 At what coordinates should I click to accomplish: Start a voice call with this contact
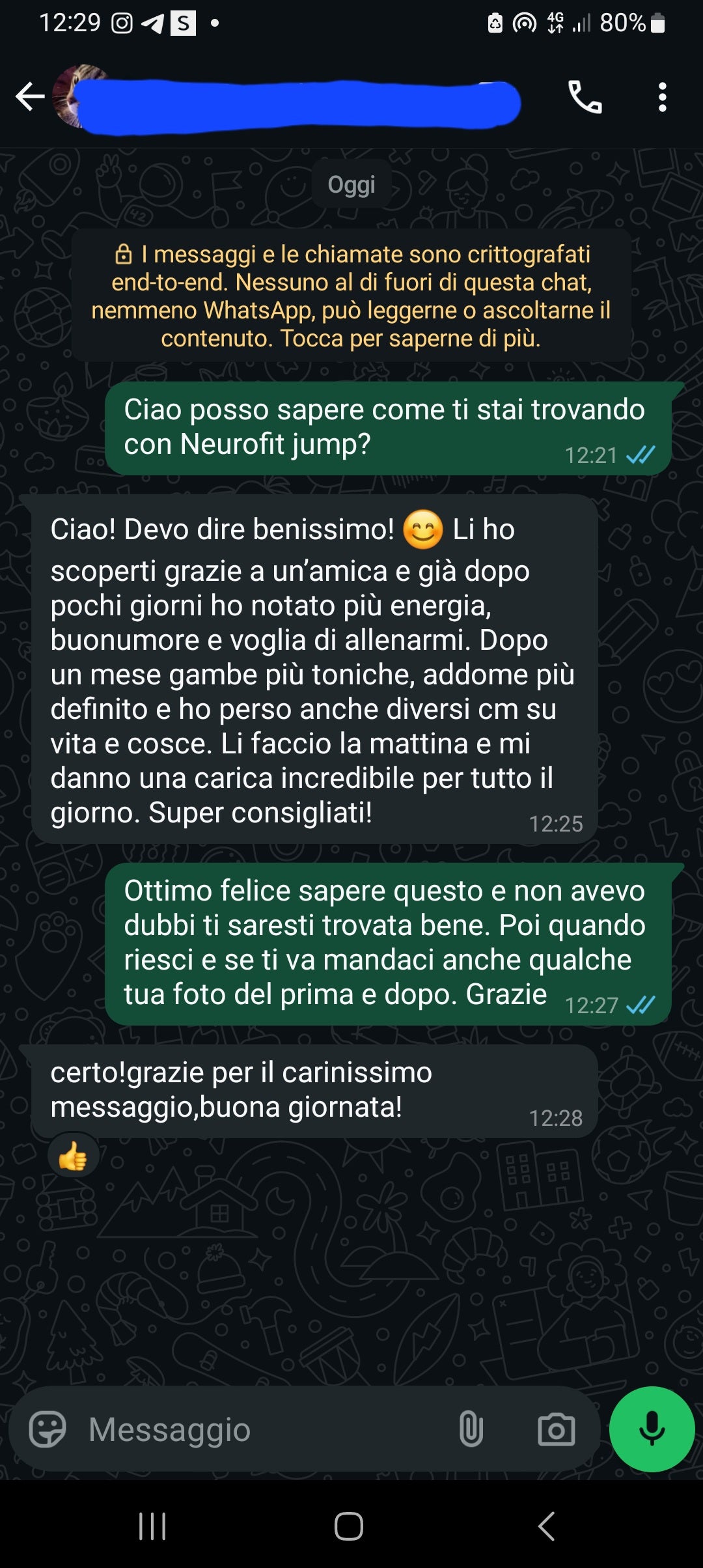point(585,98)
